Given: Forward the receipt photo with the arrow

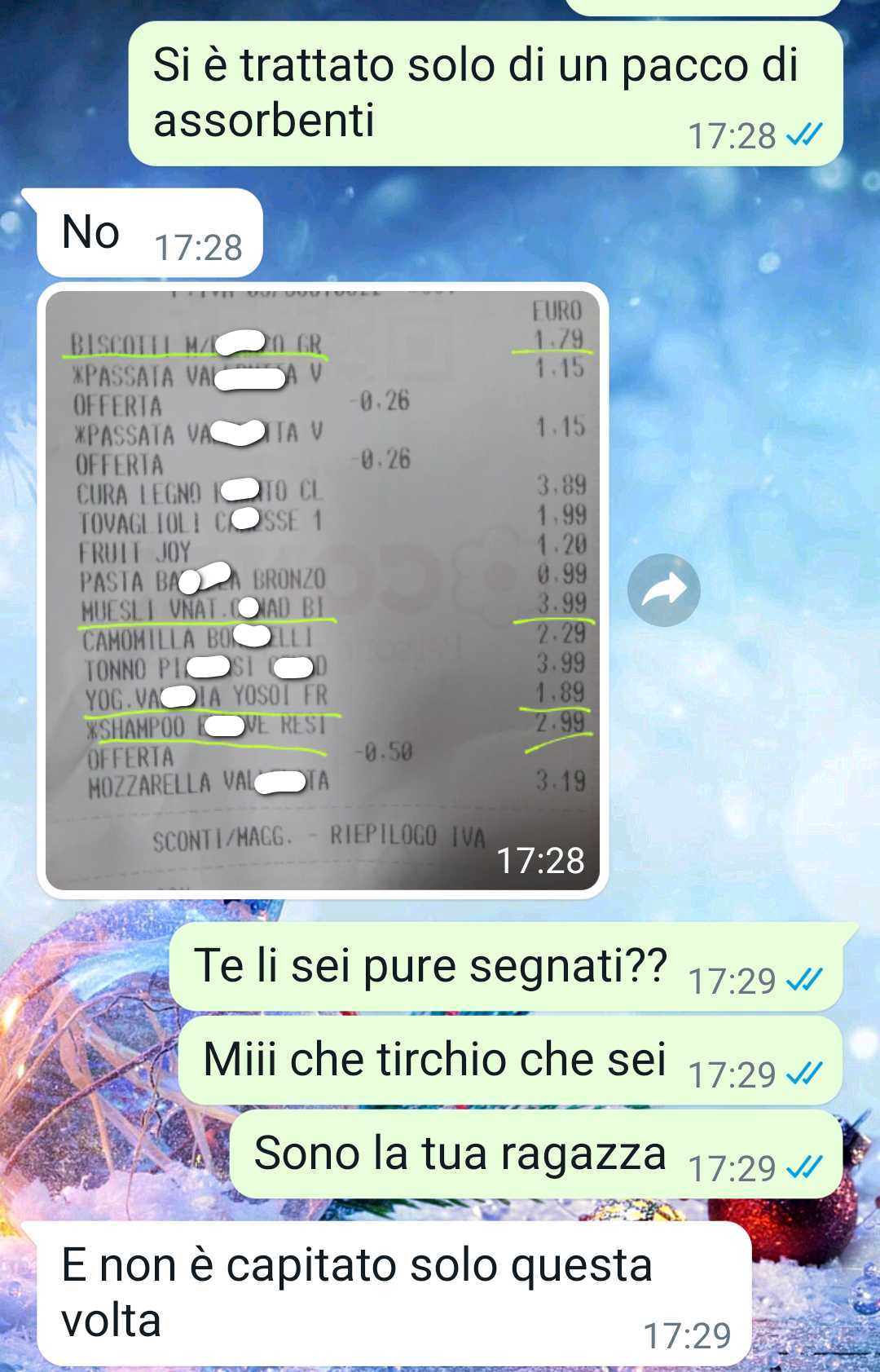Looking at the screenshot, I should click(663, 590).
